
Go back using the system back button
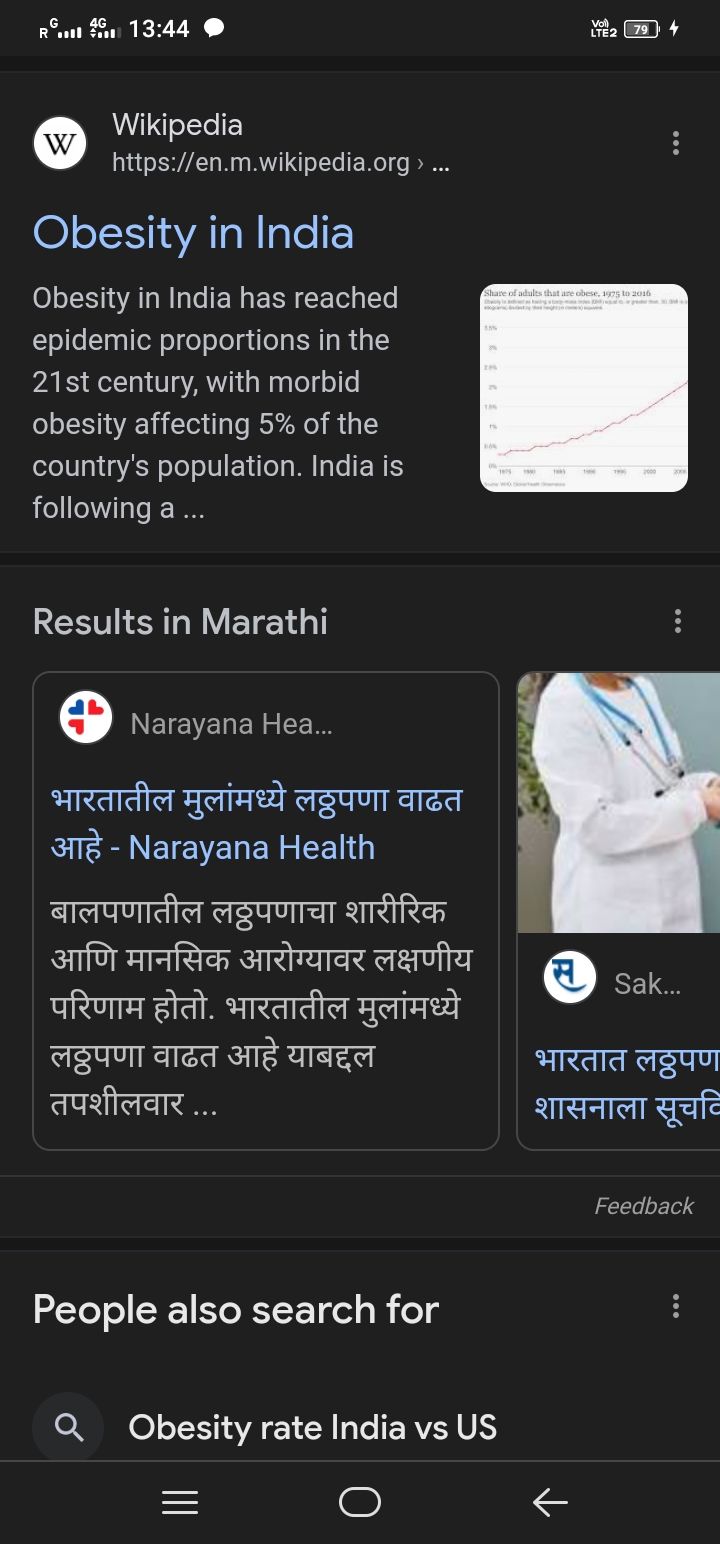[549, 1502]
